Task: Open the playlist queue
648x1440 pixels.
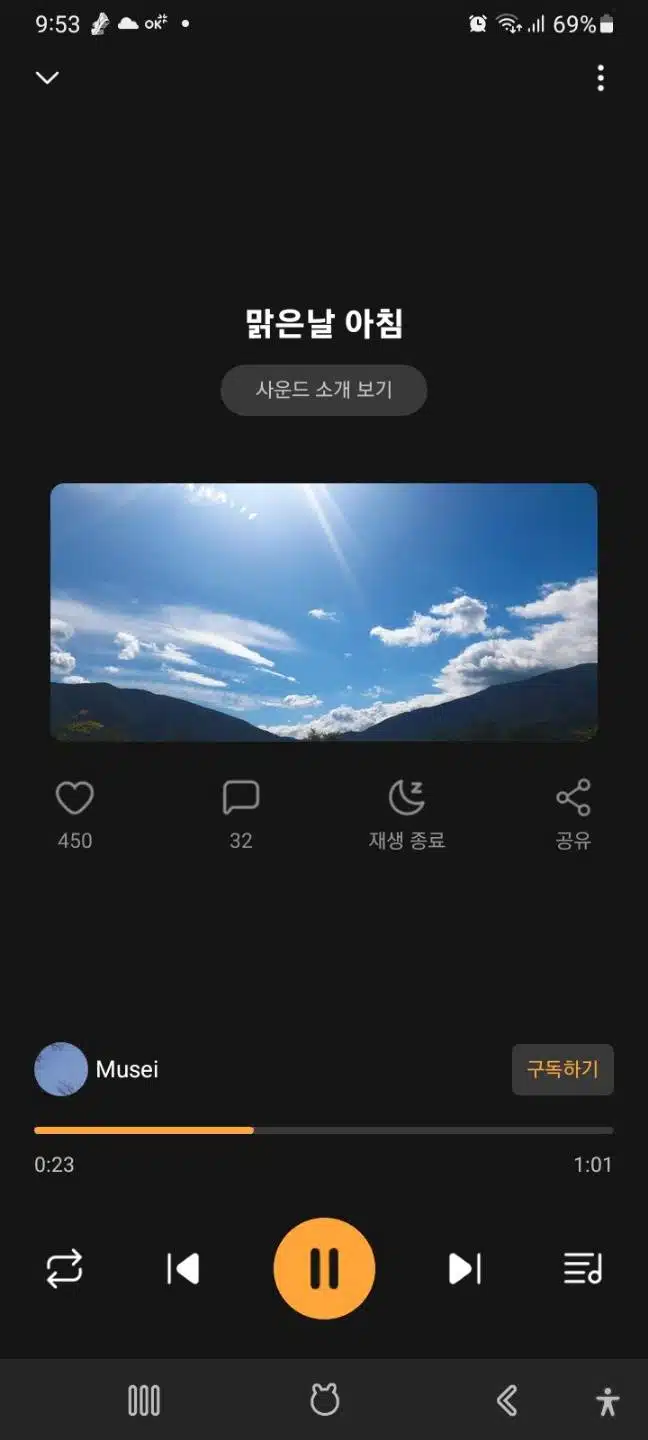Action: 583,1269
